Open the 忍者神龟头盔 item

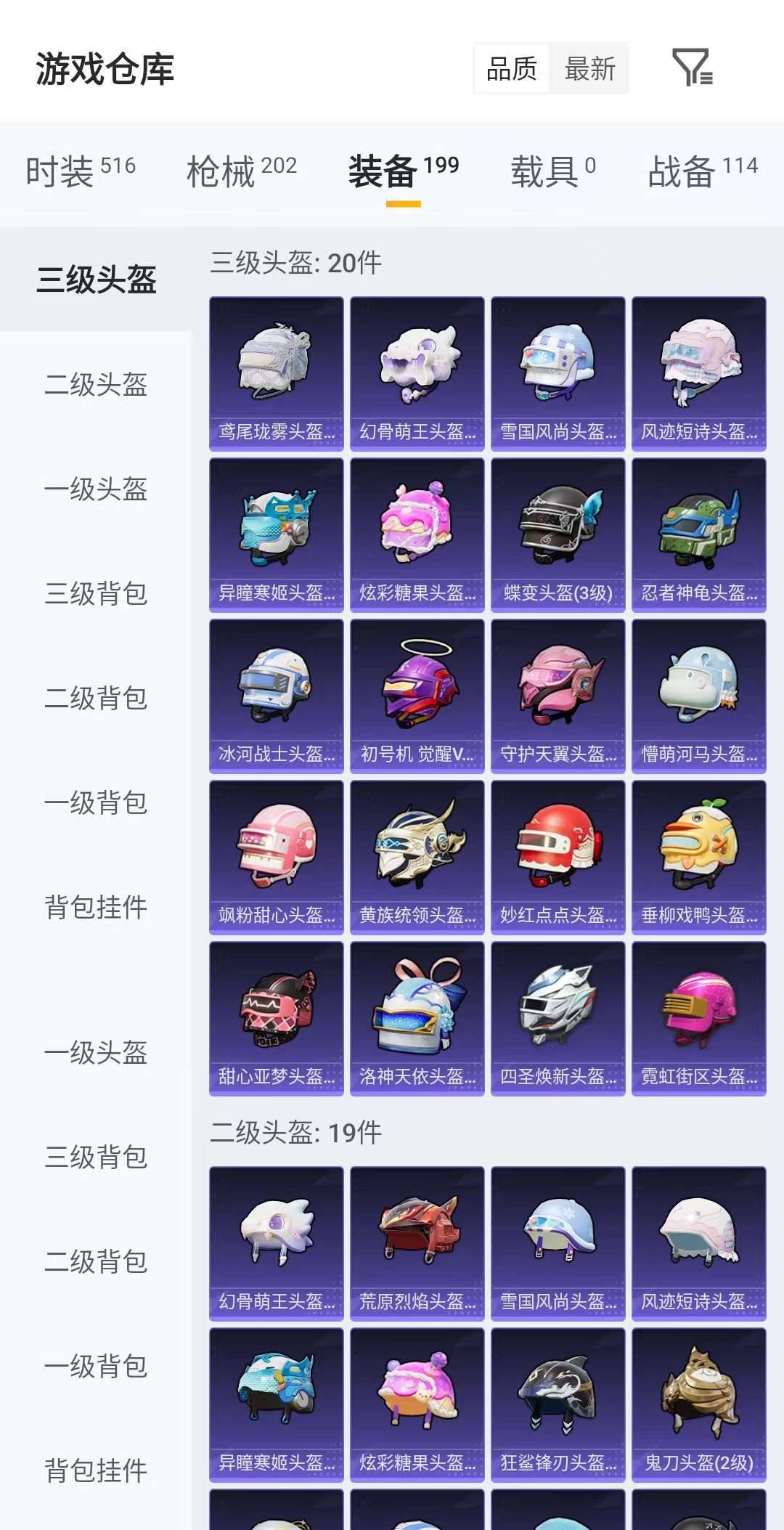tap(698, 532)
